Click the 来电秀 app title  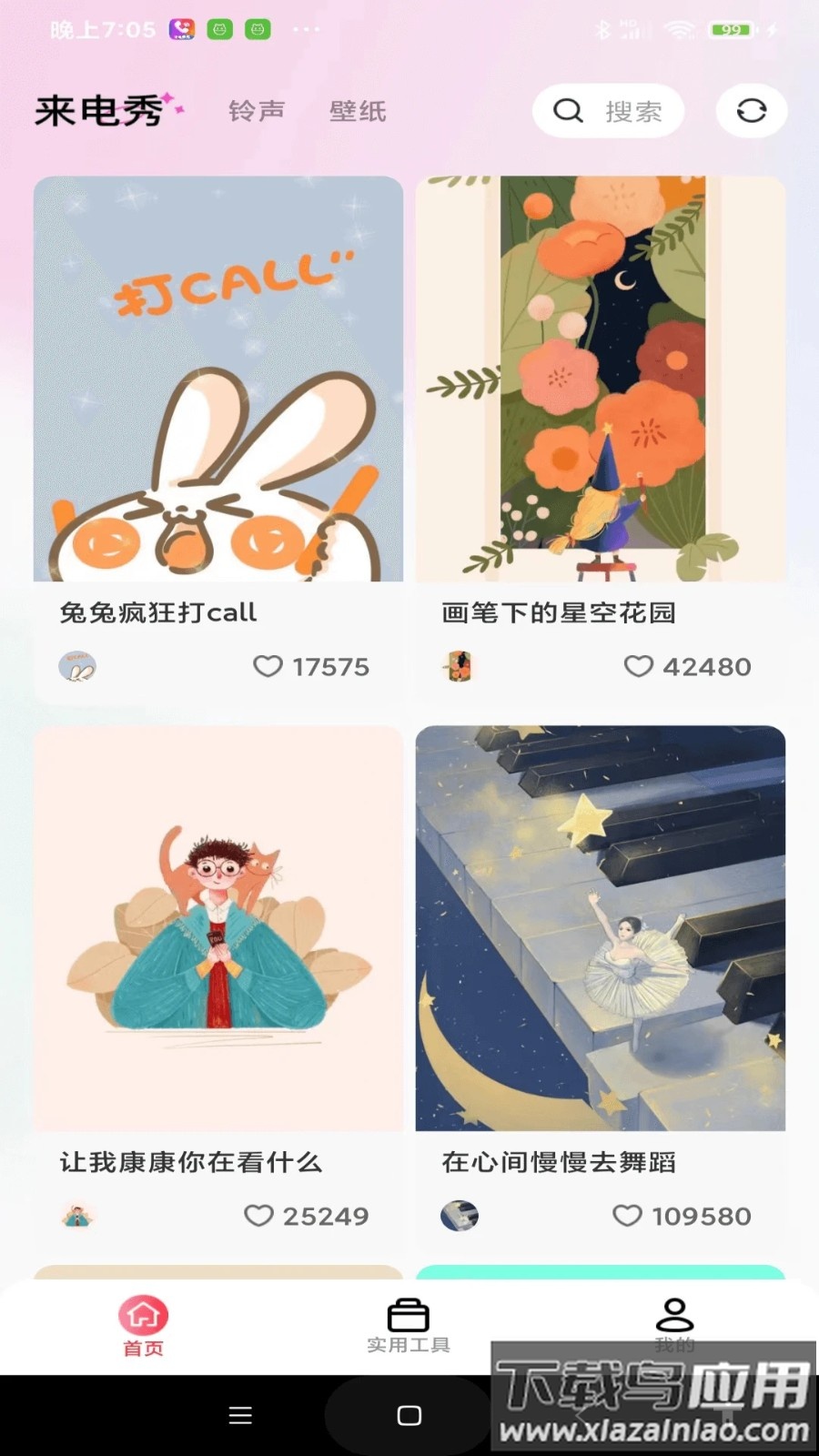[103, 109]
